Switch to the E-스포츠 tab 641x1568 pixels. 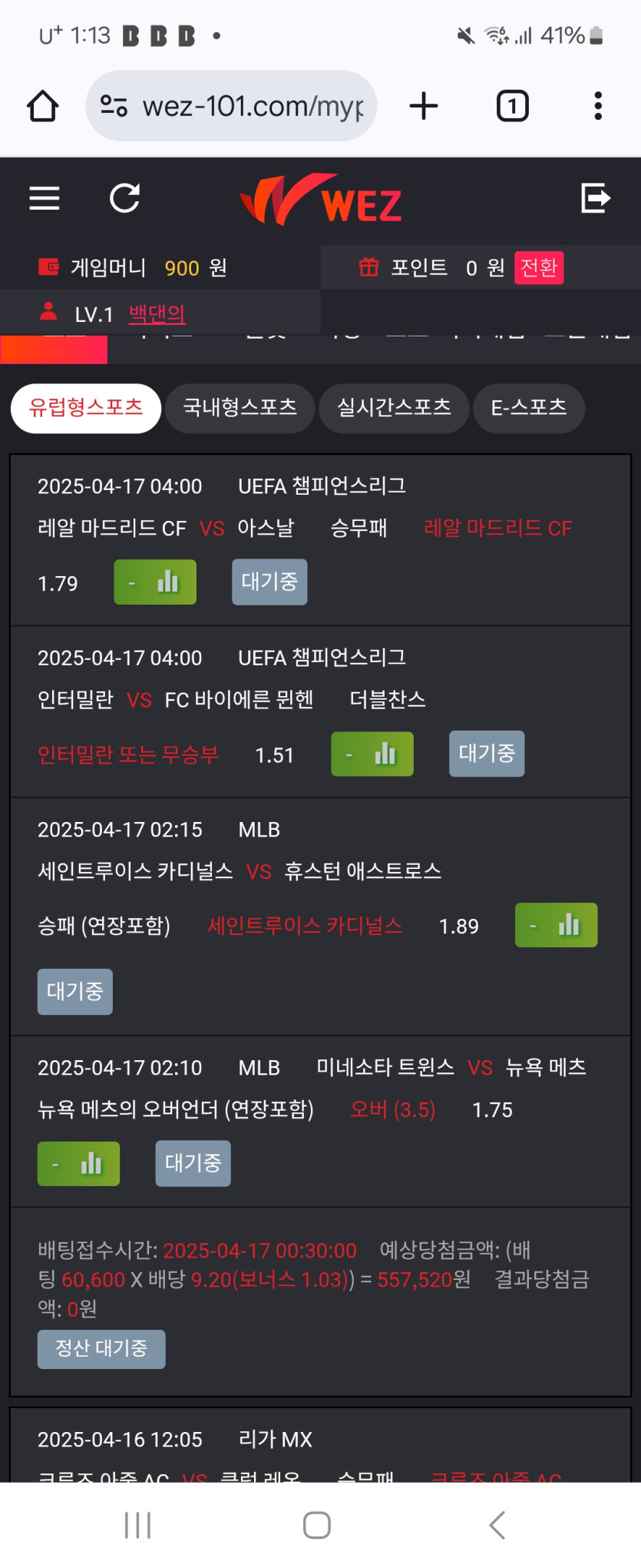(x=528, y=408)
